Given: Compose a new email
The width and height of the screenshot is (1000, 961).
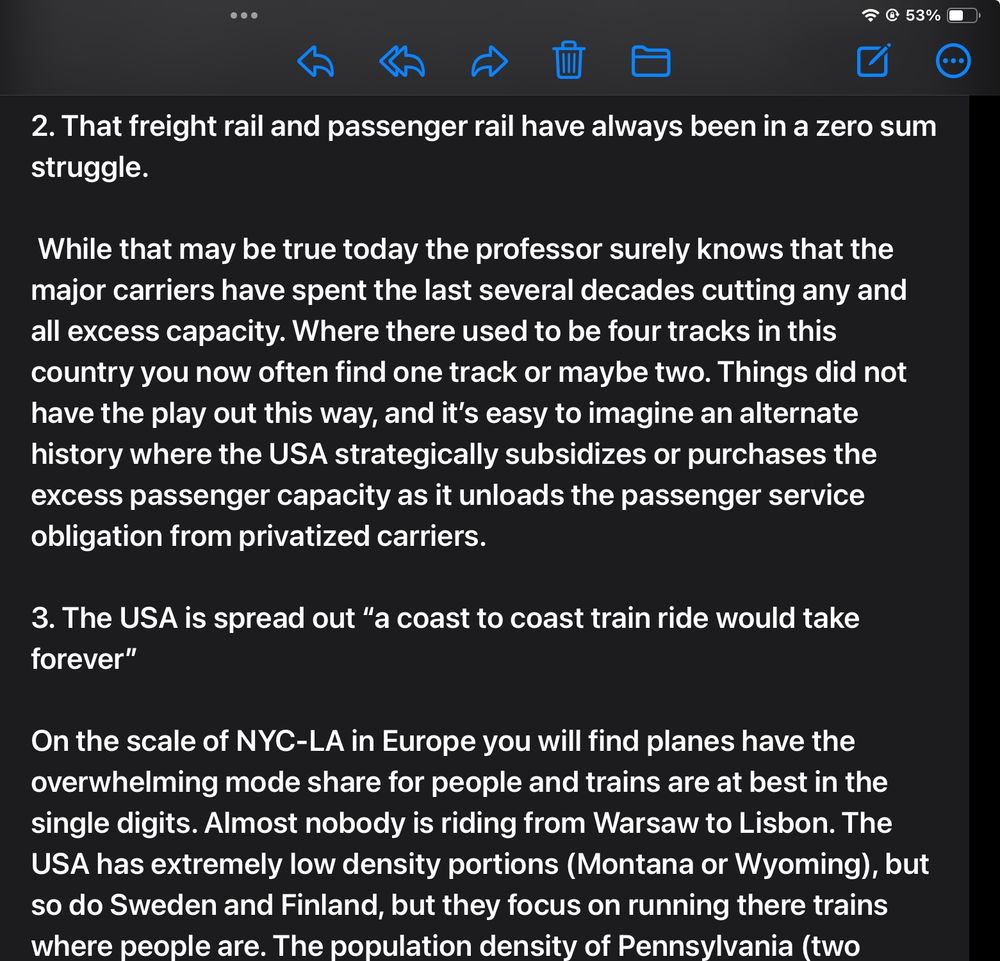Looking at the screenshot, I should tap(873, 61).
